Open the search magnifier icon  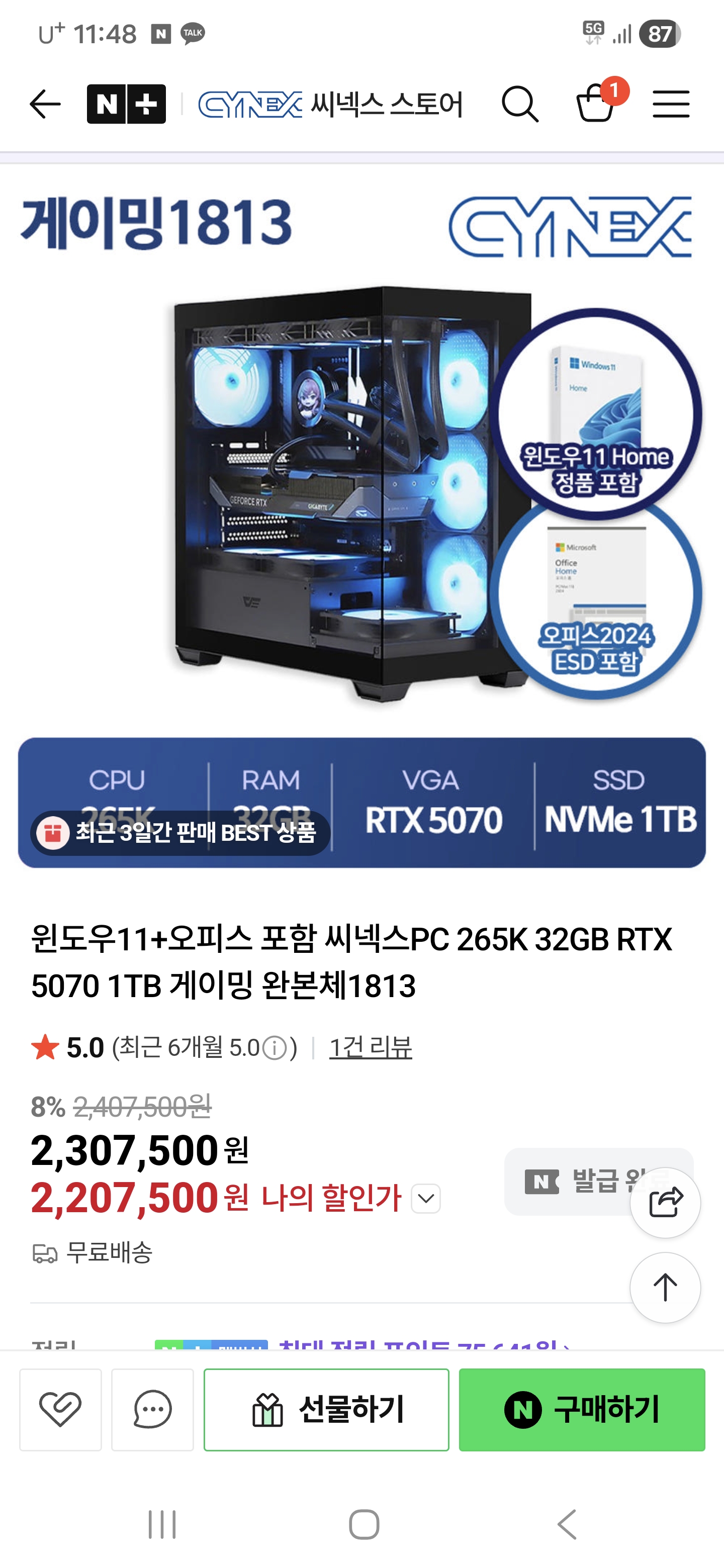click(520, 104)
